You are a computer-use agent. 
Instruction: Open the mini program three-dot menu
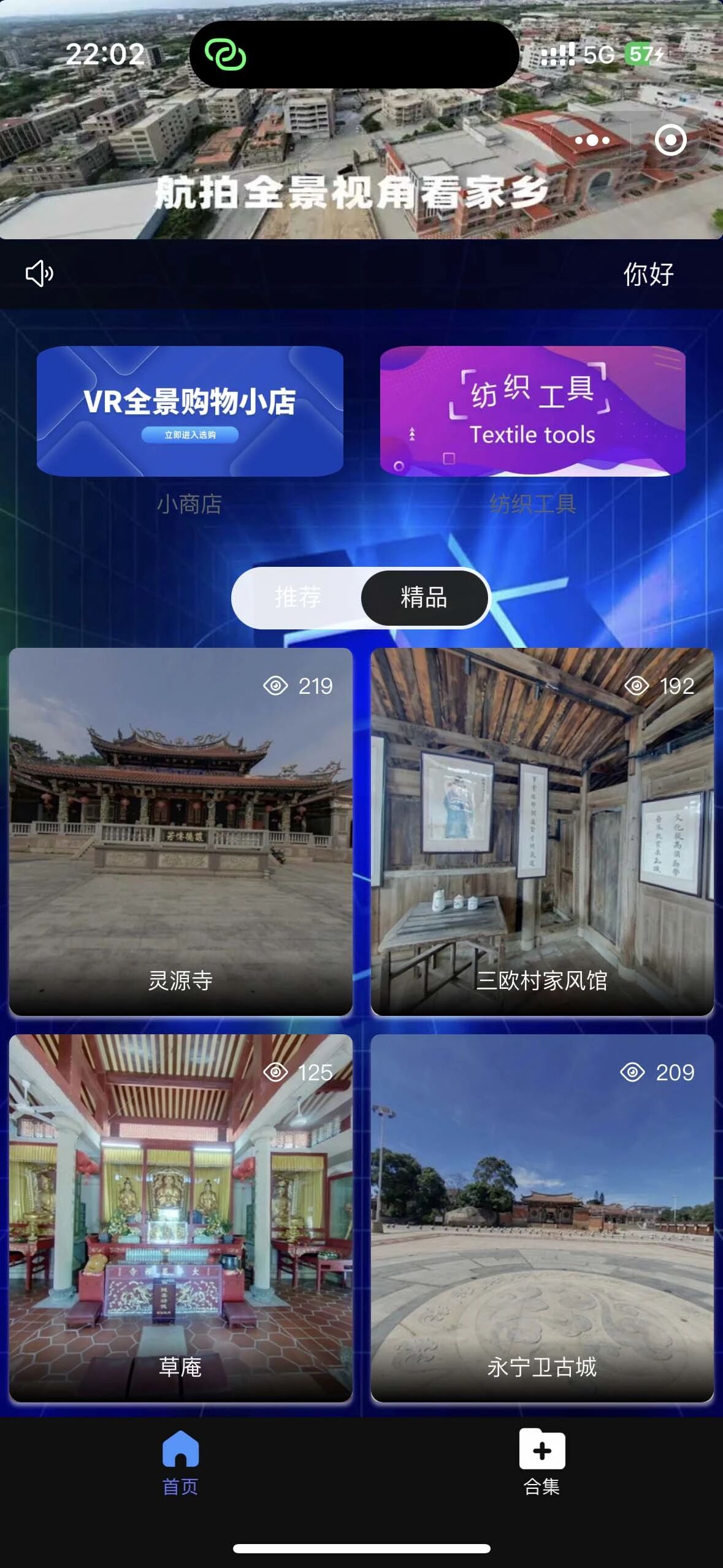coord(592,140)
